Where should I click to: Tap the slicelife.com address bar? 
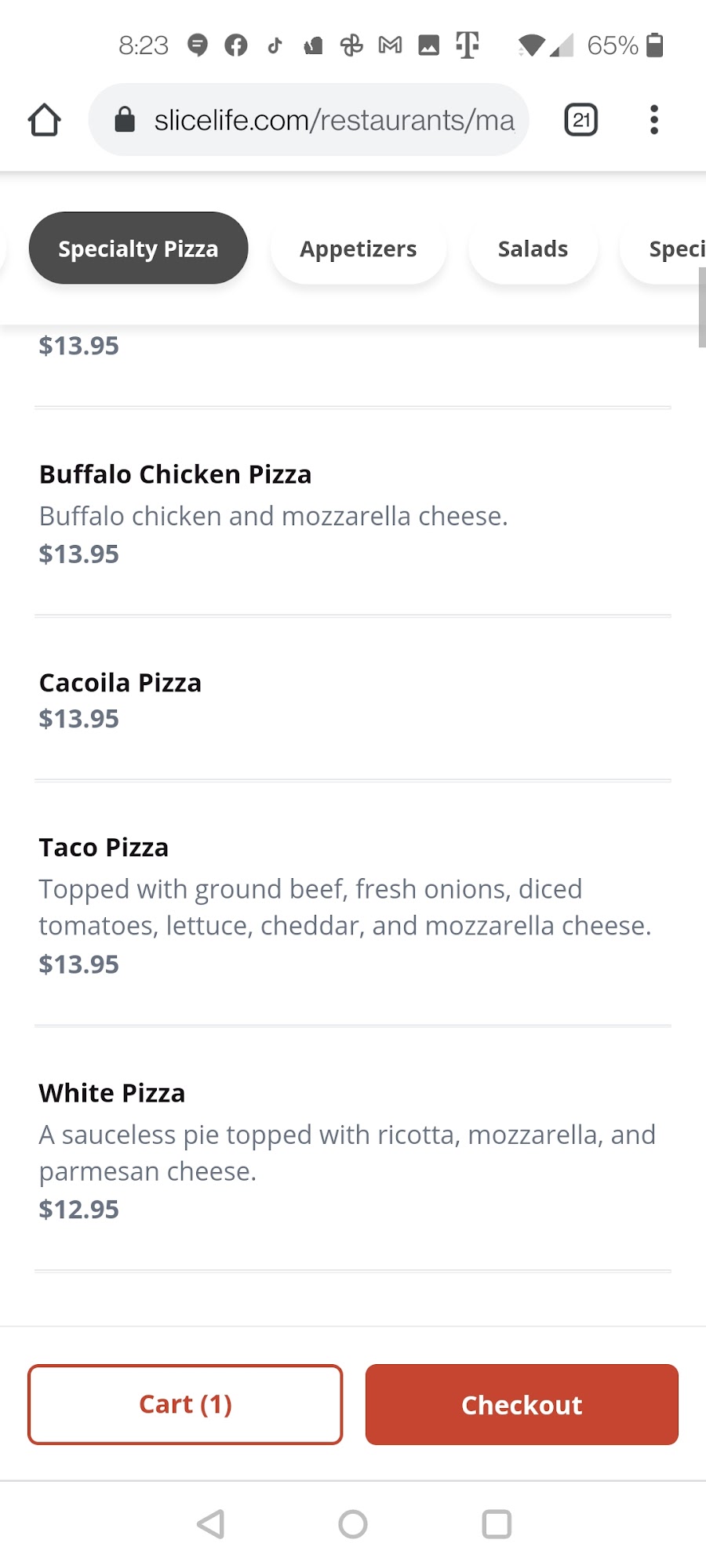[322, 120]
